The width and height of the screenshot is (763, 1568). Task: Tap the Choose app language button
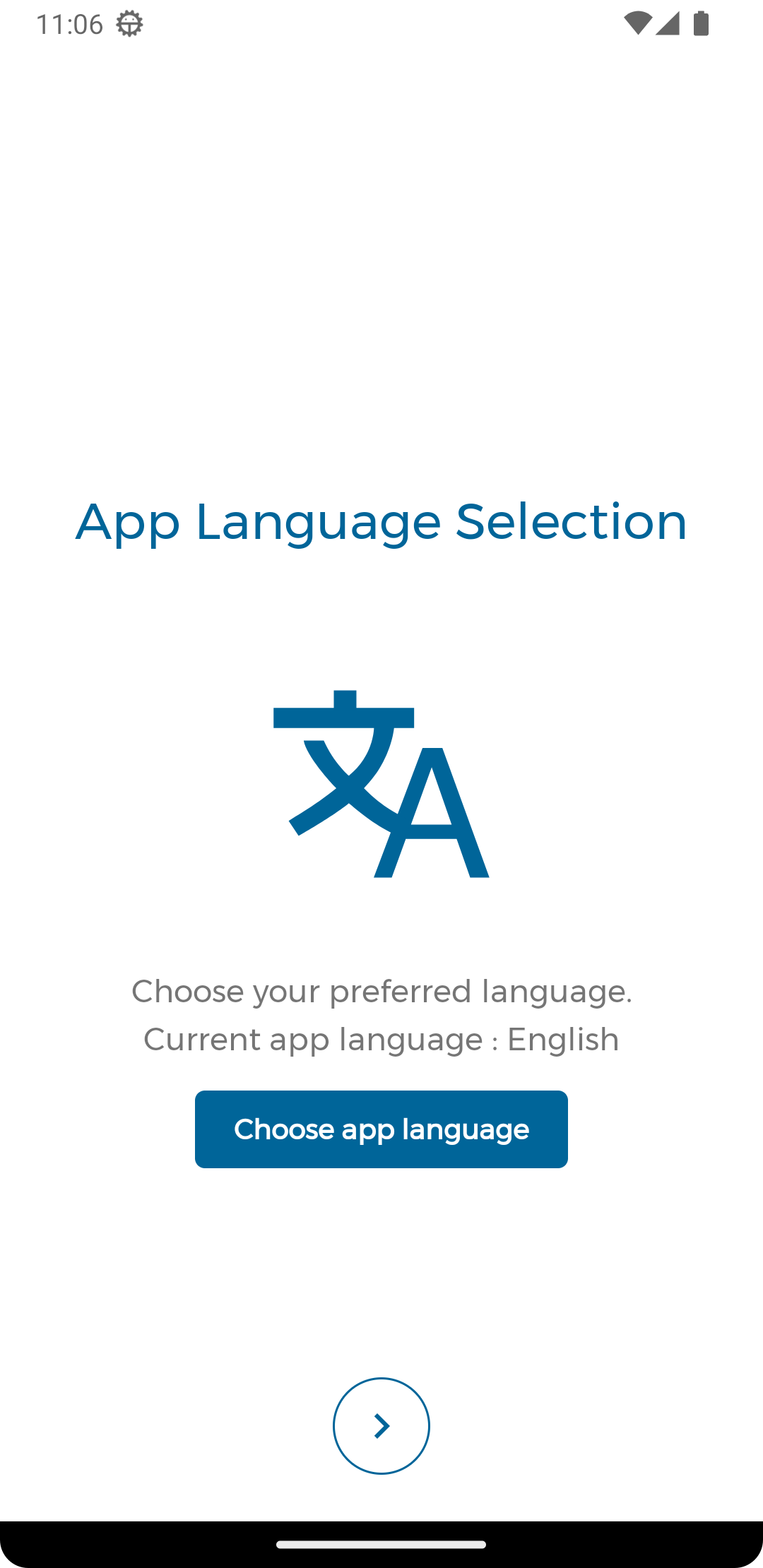(x=381, y=1129)
